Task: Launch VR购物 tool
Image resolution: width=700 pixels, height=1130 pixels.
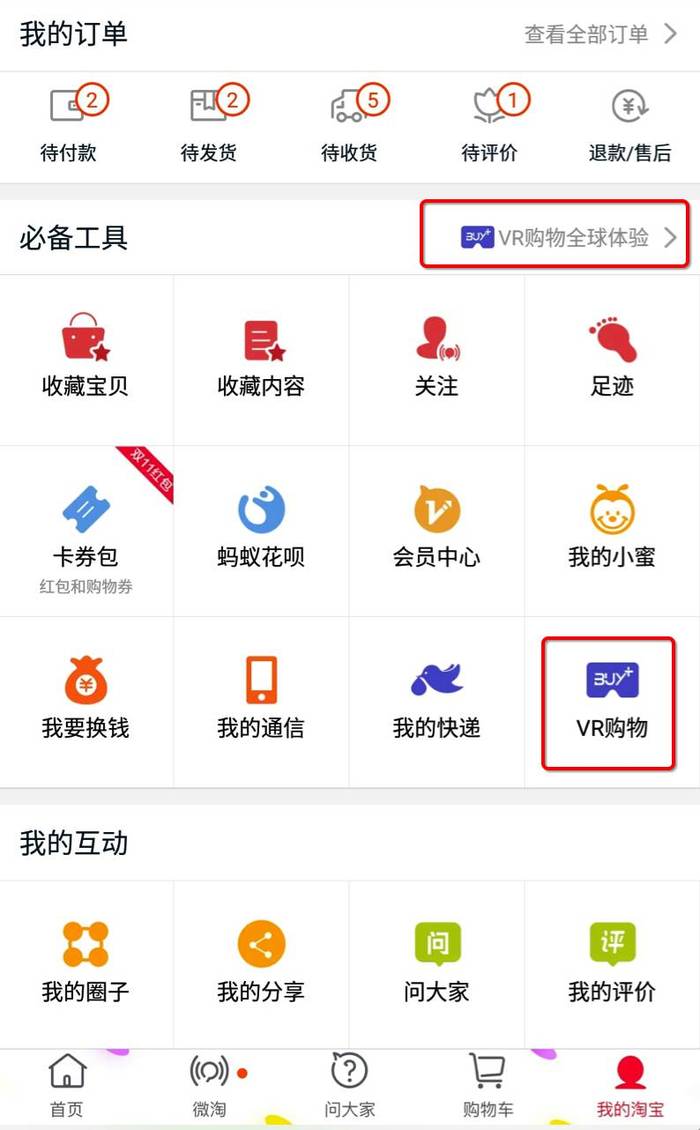Action: 610,701
